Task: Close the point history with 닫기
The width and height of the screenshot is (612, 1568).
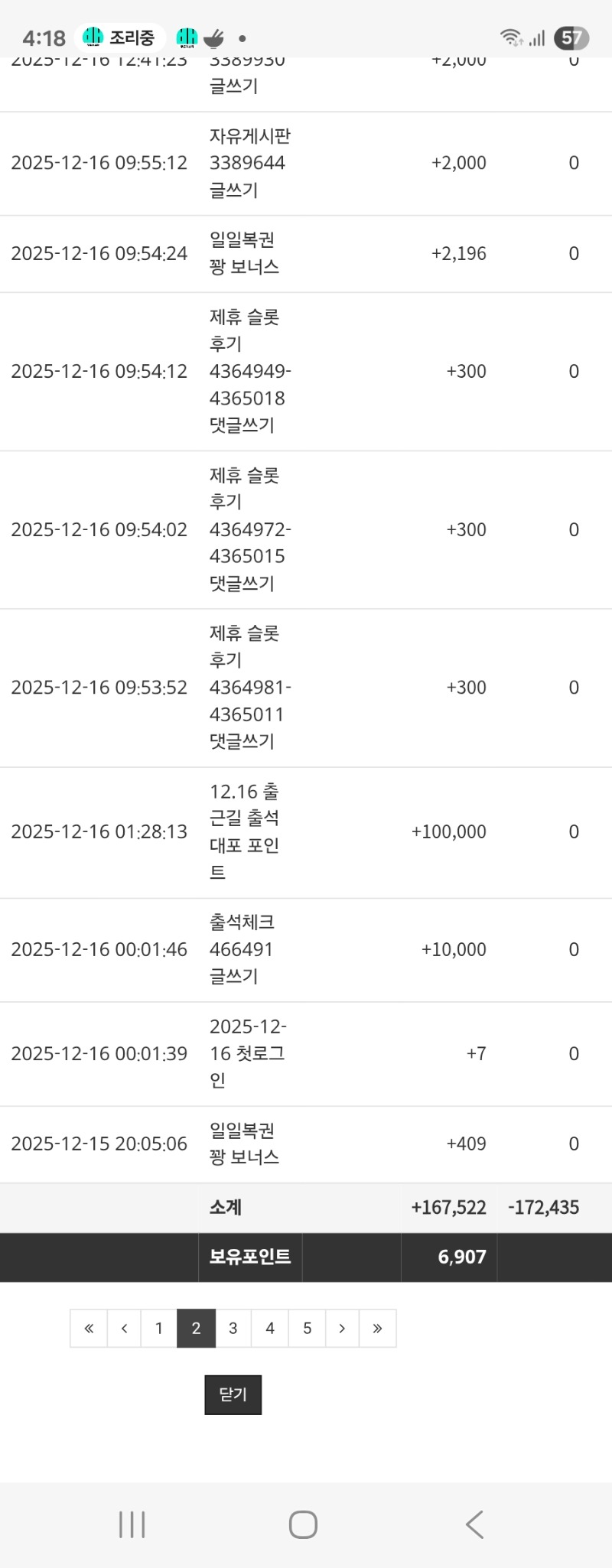Action: coord(233,1394)
